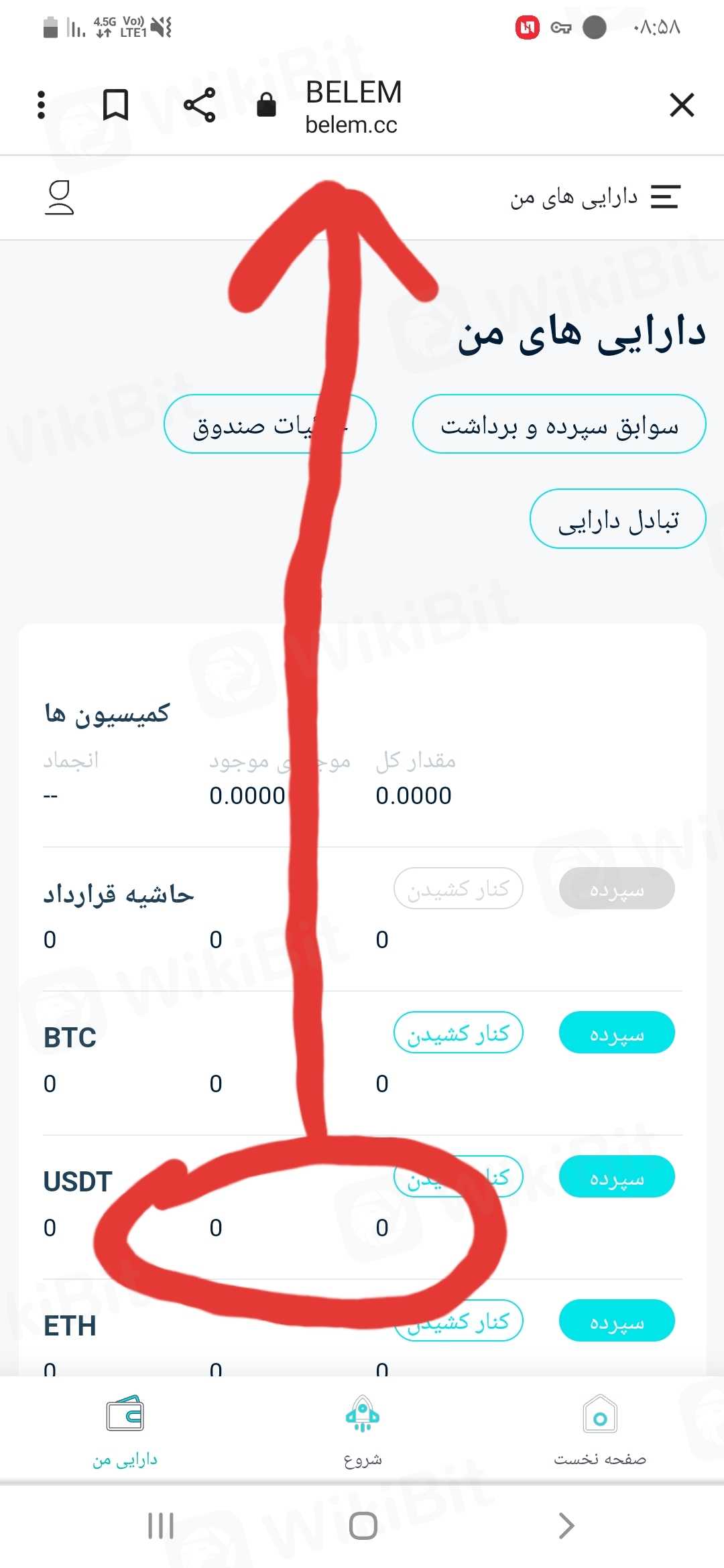Viewport: 724px width, 1568px height.
Task: Tap the system home button
Action: tap(363, 1526)
